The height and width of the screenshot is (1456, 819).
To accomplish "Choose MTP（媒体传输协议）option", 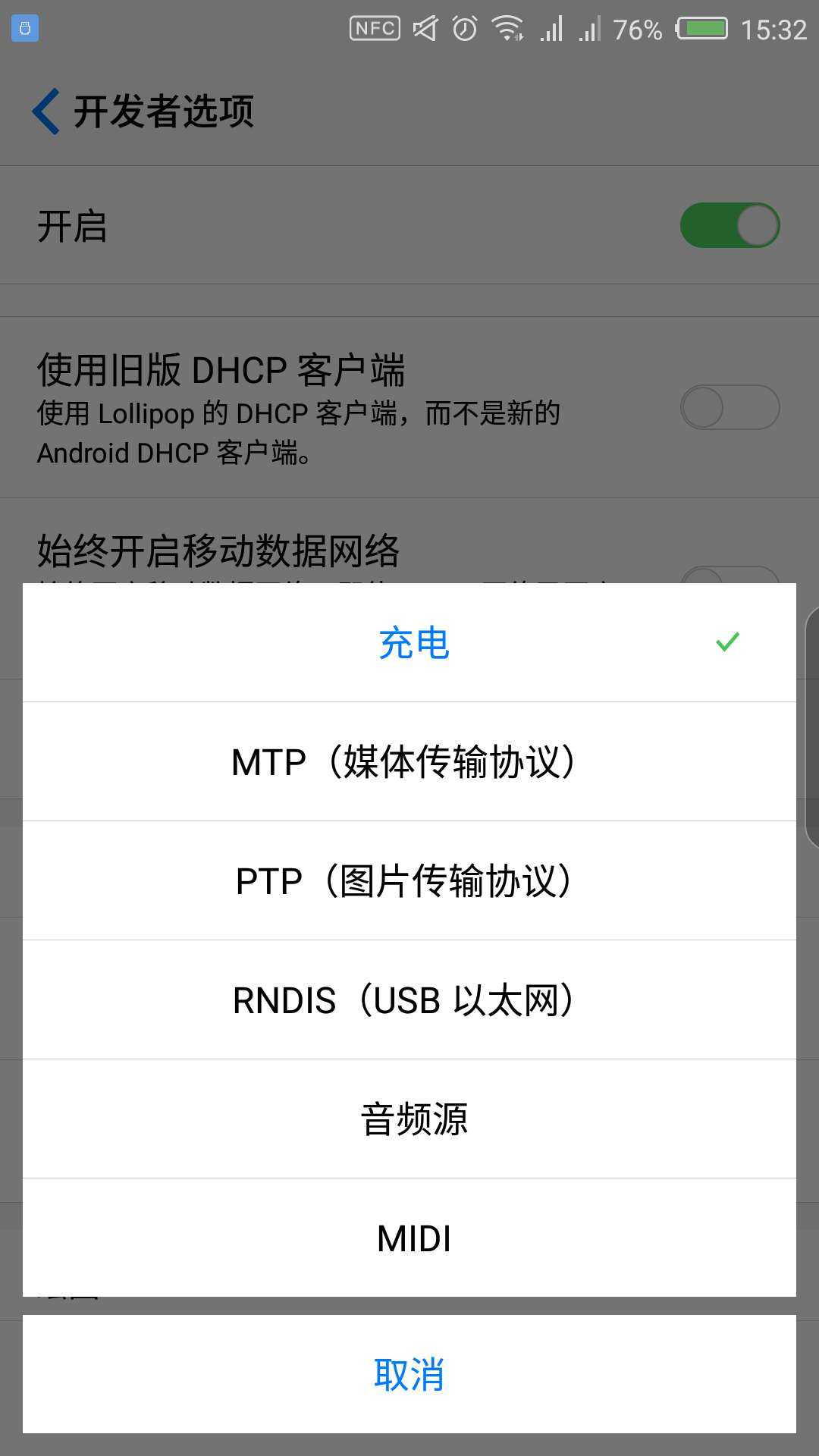I will pos(409,762).
